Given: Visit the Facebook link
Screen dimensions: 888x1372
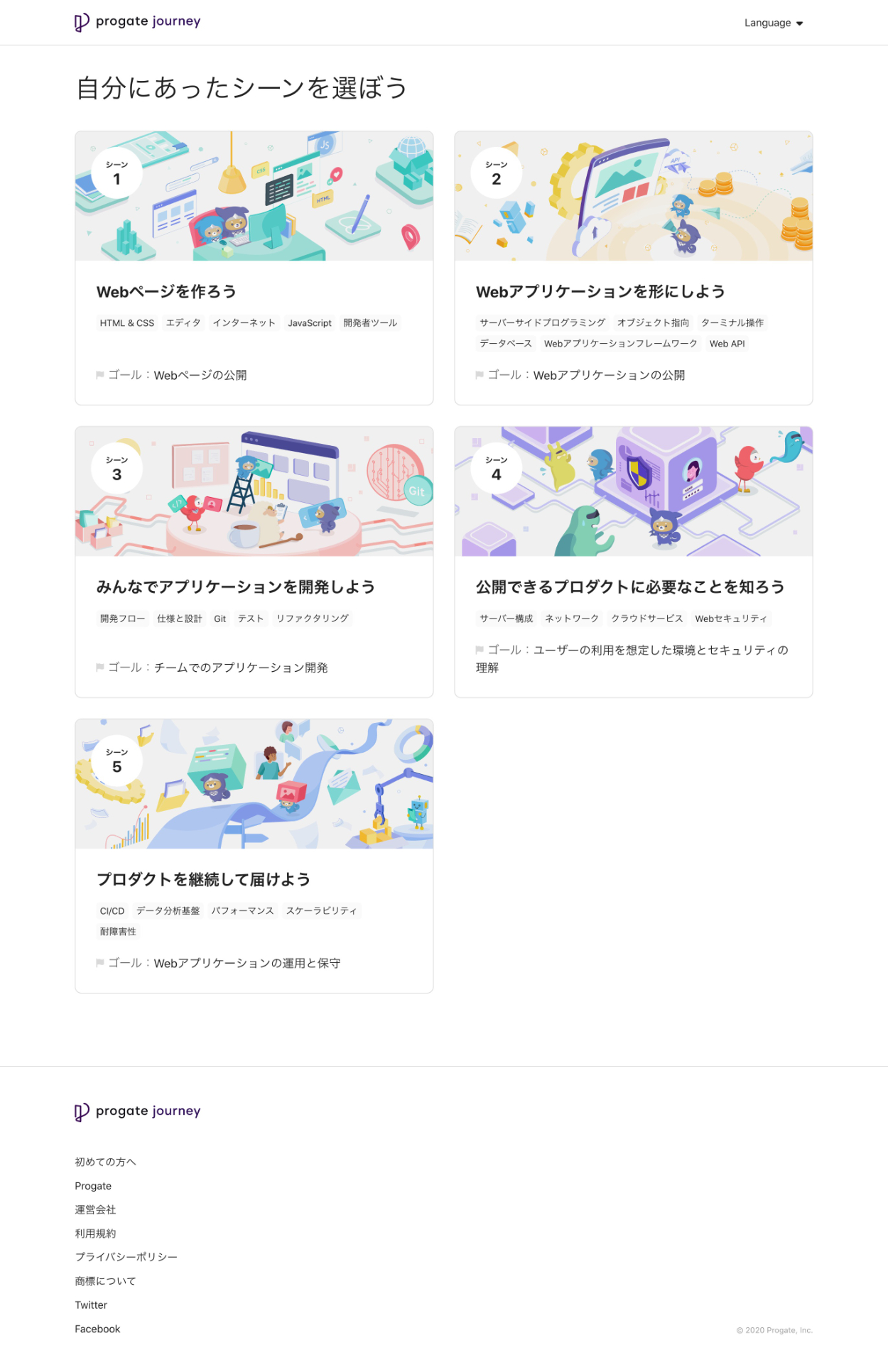Looking at the screenshot, I should (97, 1329).
